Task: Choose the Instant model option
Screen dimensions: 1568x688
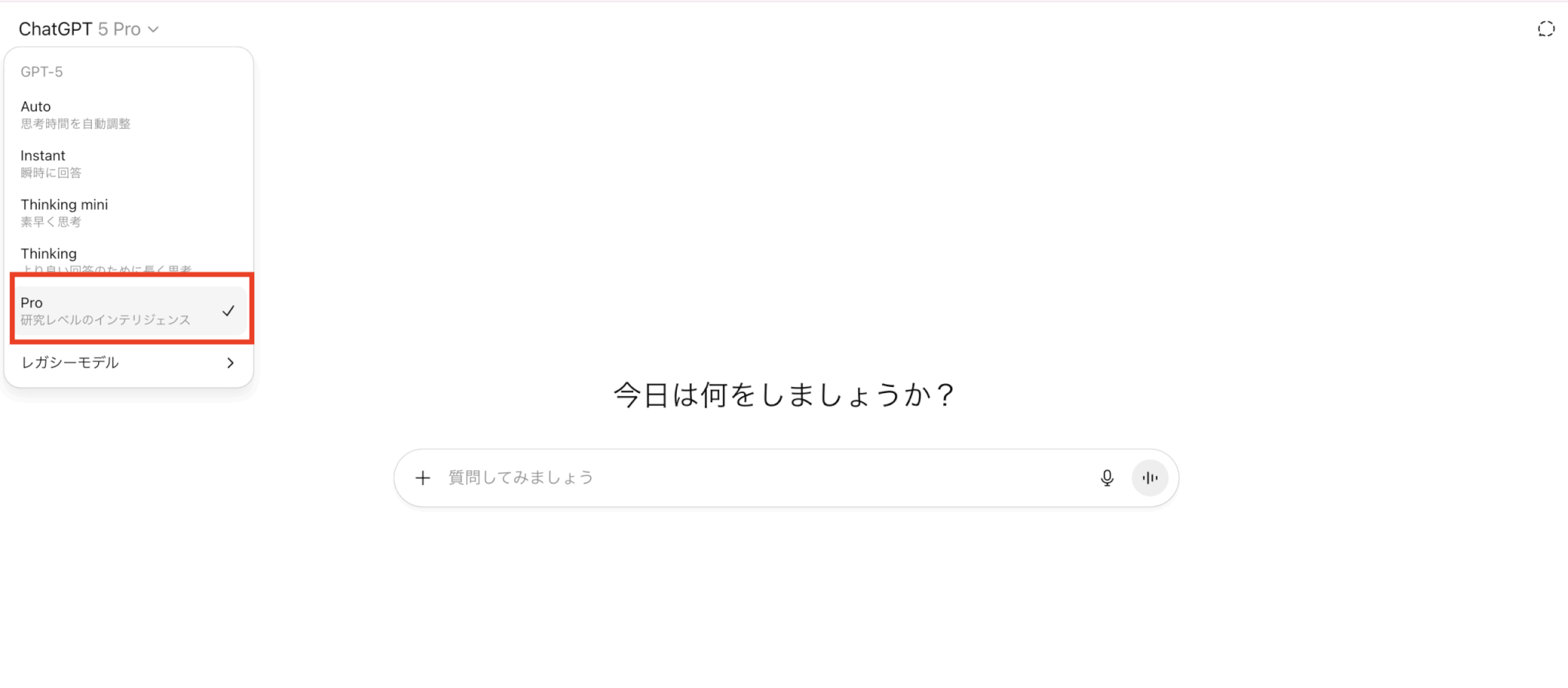Action: coord(128,163)
